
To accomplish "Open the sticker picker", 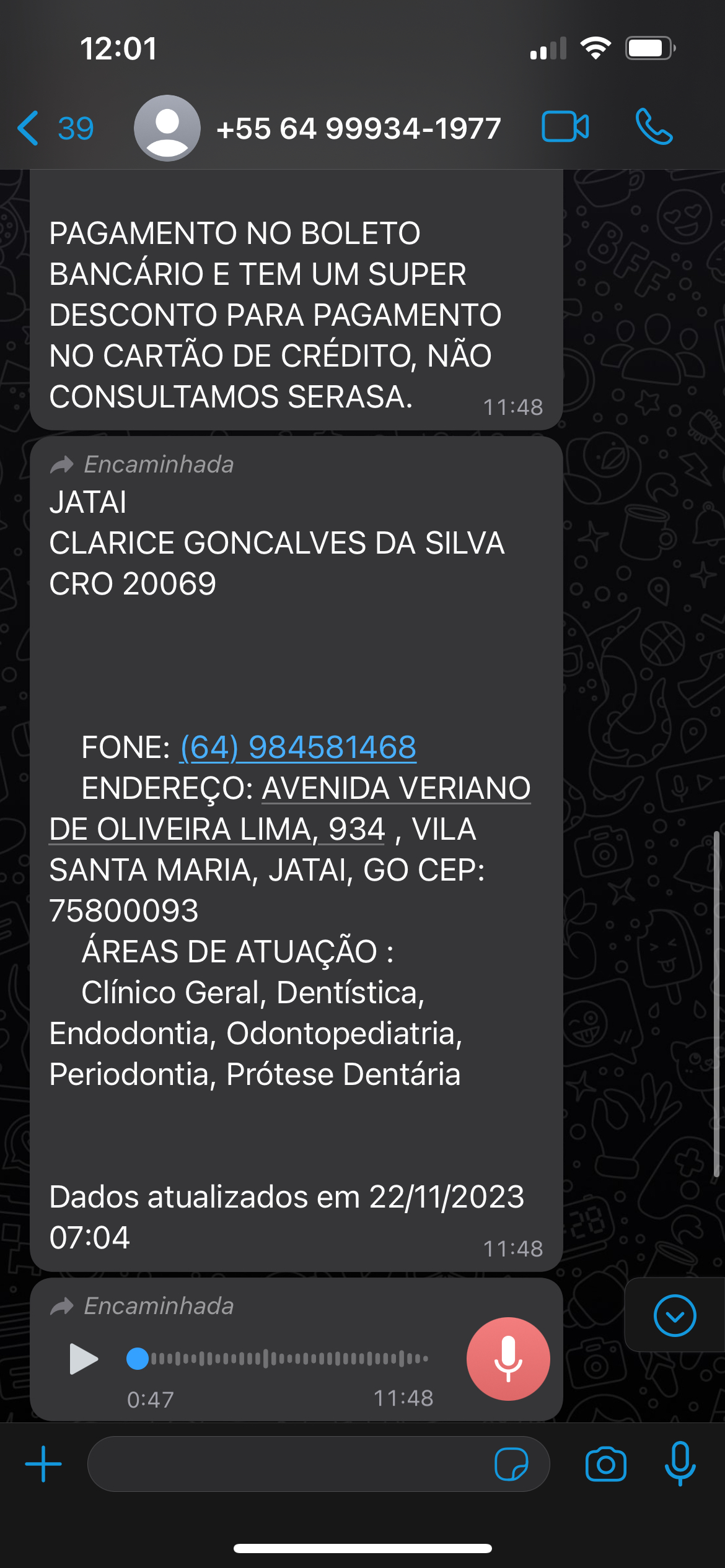I will (x=511, y=1465).
